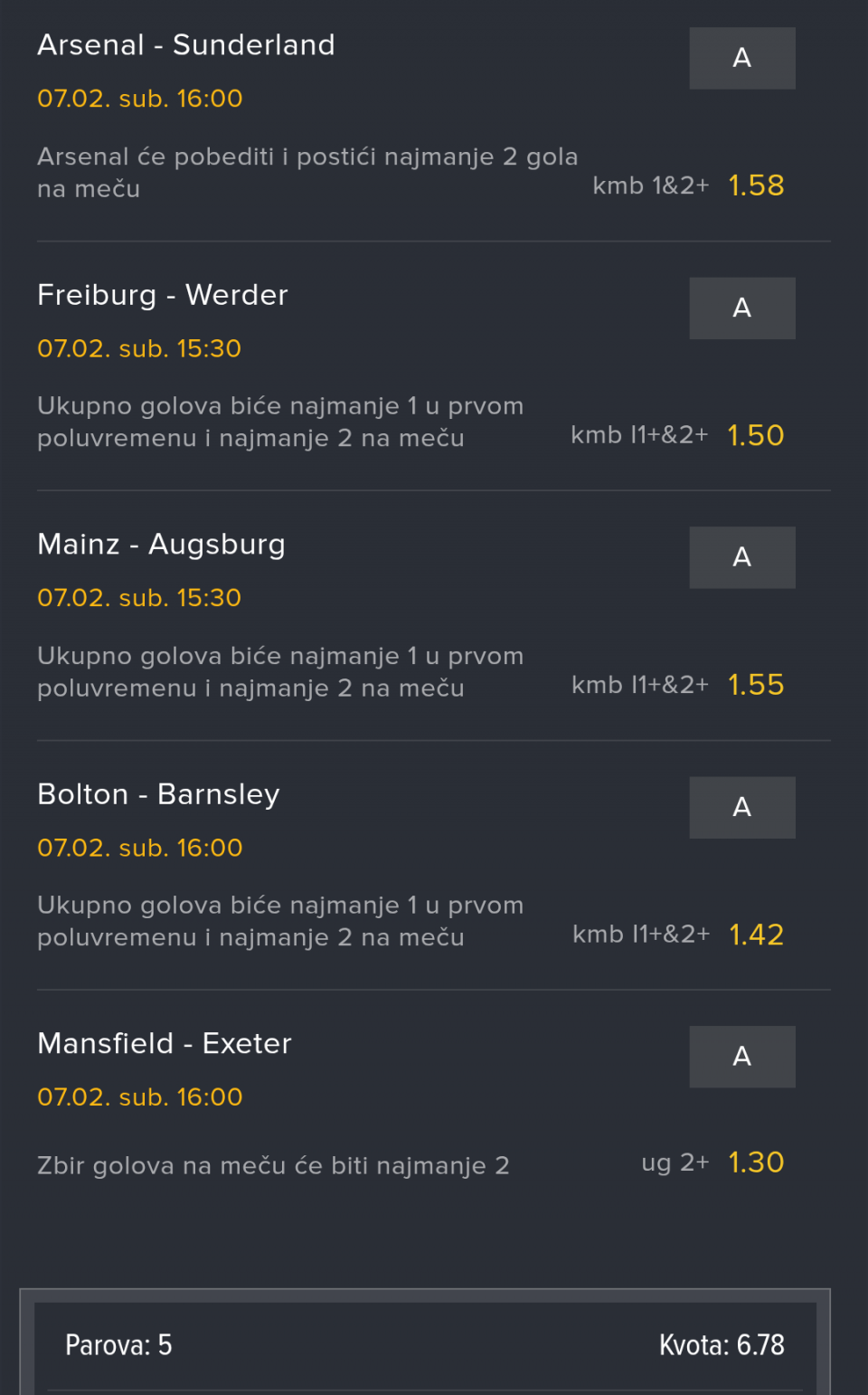Tap the A button for Mansfield - Exeter
868x1395 pixels.
click(x=741, y=1057)
